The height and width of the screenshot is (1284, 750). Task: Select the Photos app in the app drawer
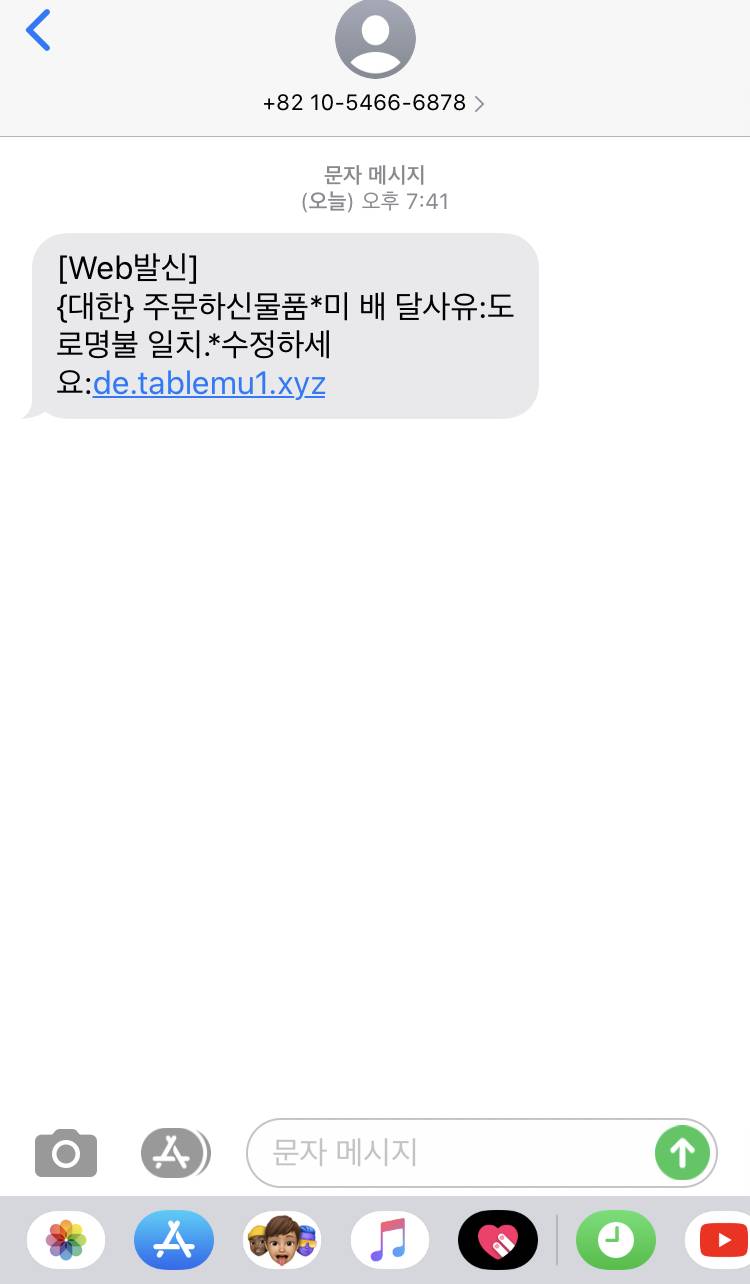pos(65,1239)
